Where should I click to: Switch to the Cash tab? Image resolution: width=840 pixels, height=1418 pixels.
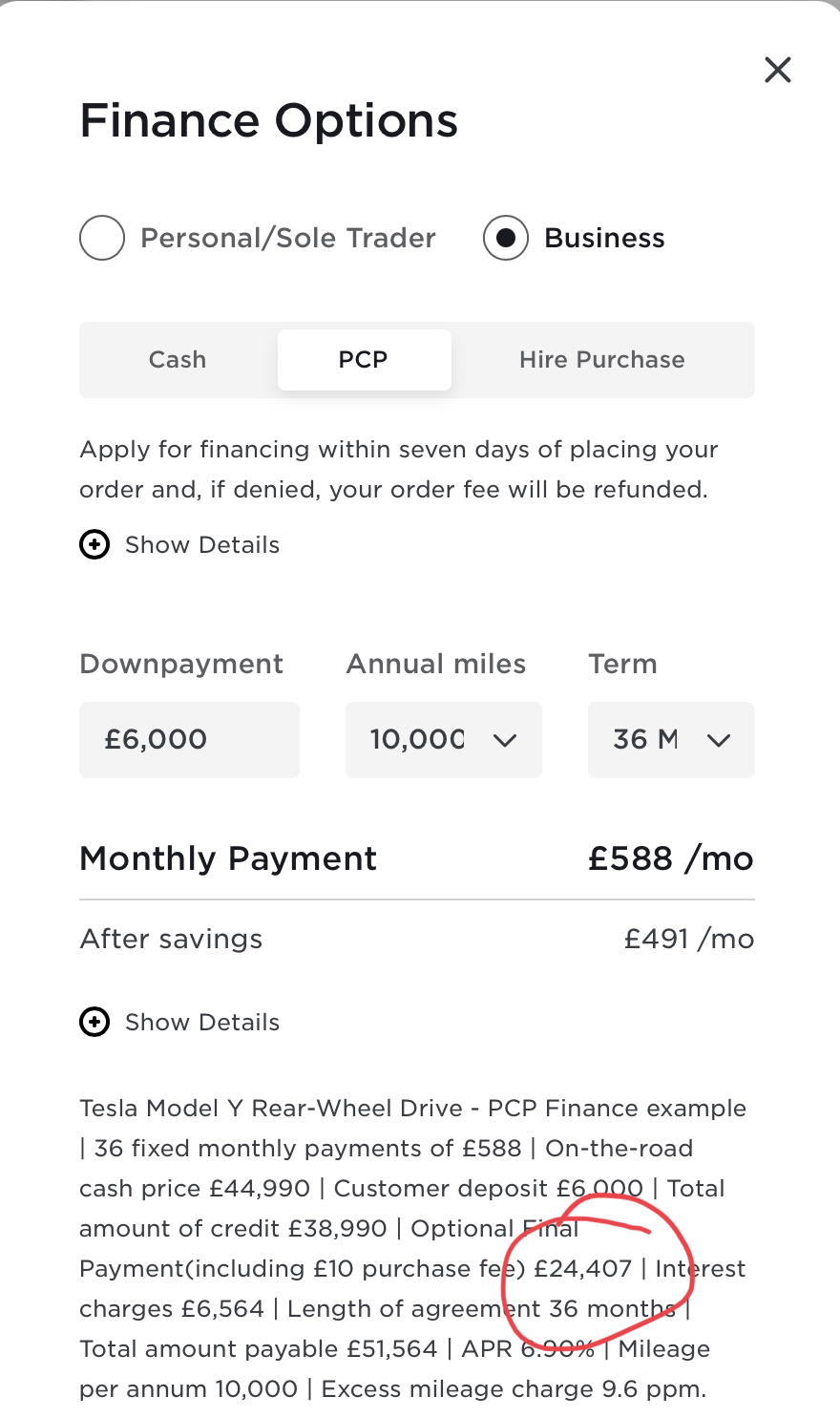[178, 360]
